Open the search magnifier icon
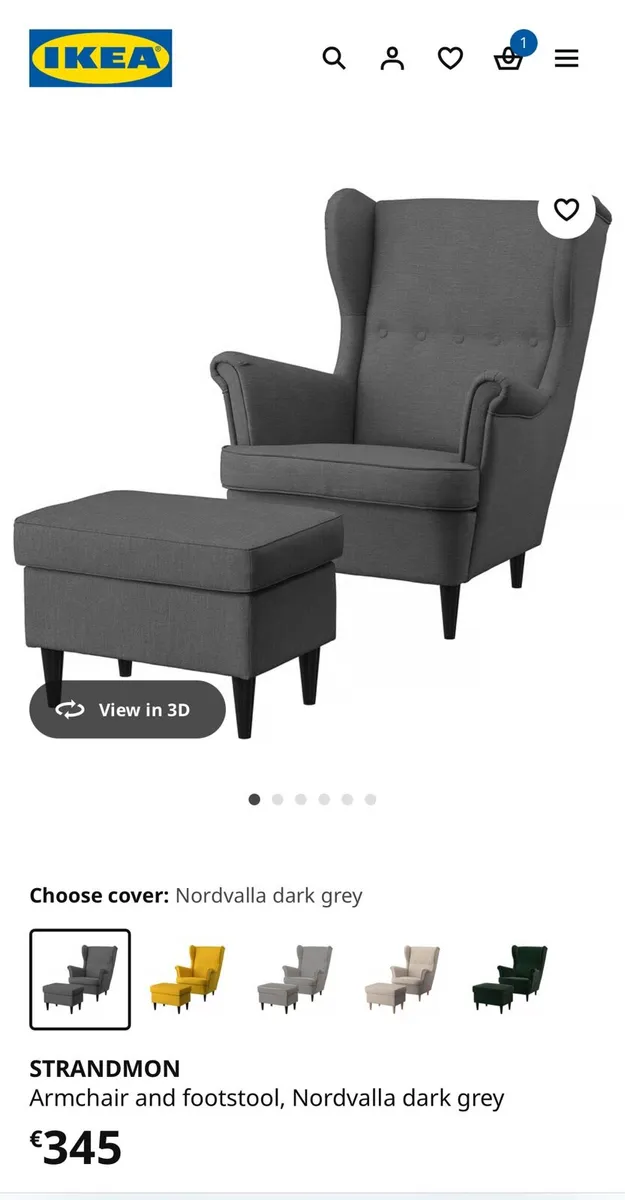Screen dimensions: 625x1200 click(334, 58)
